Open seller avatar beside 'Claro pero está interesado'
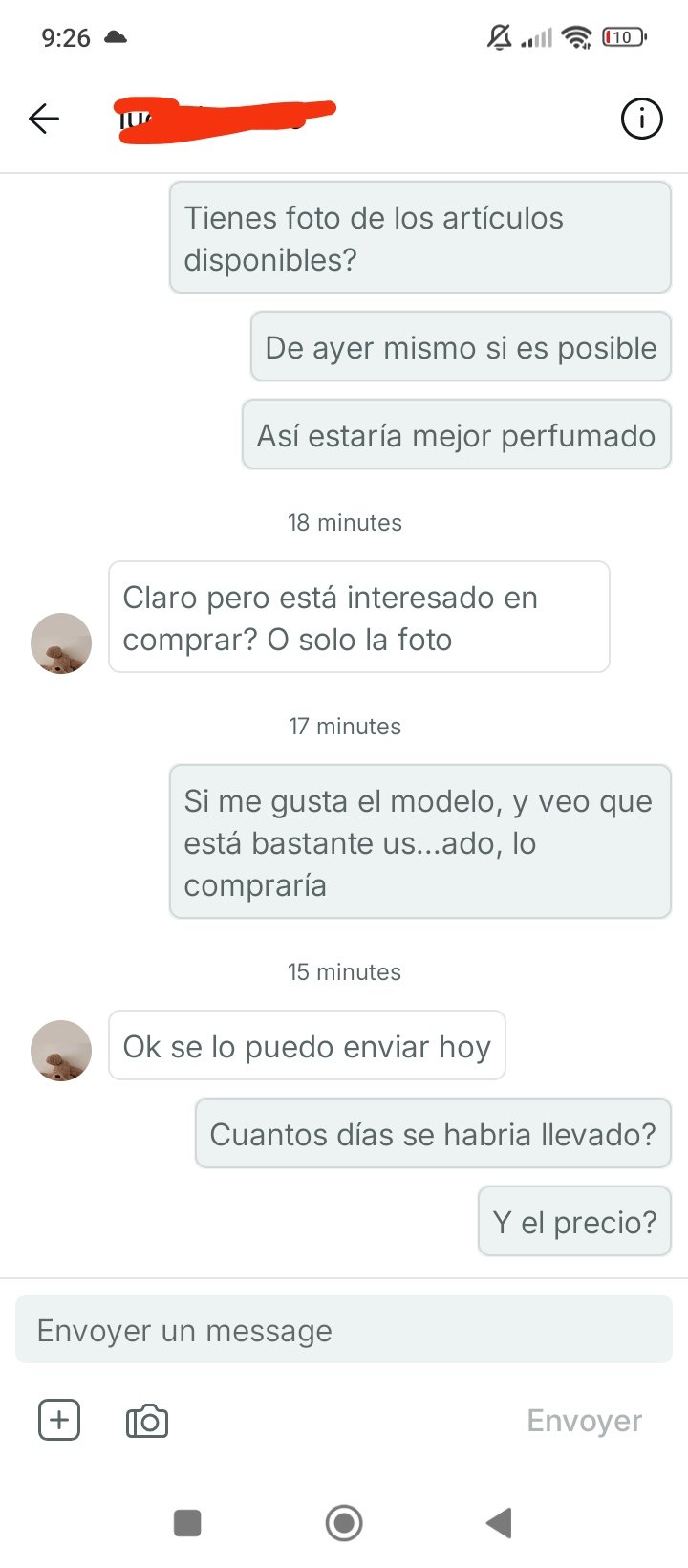This screenshot has width=688, height=1568. [61, 642]
